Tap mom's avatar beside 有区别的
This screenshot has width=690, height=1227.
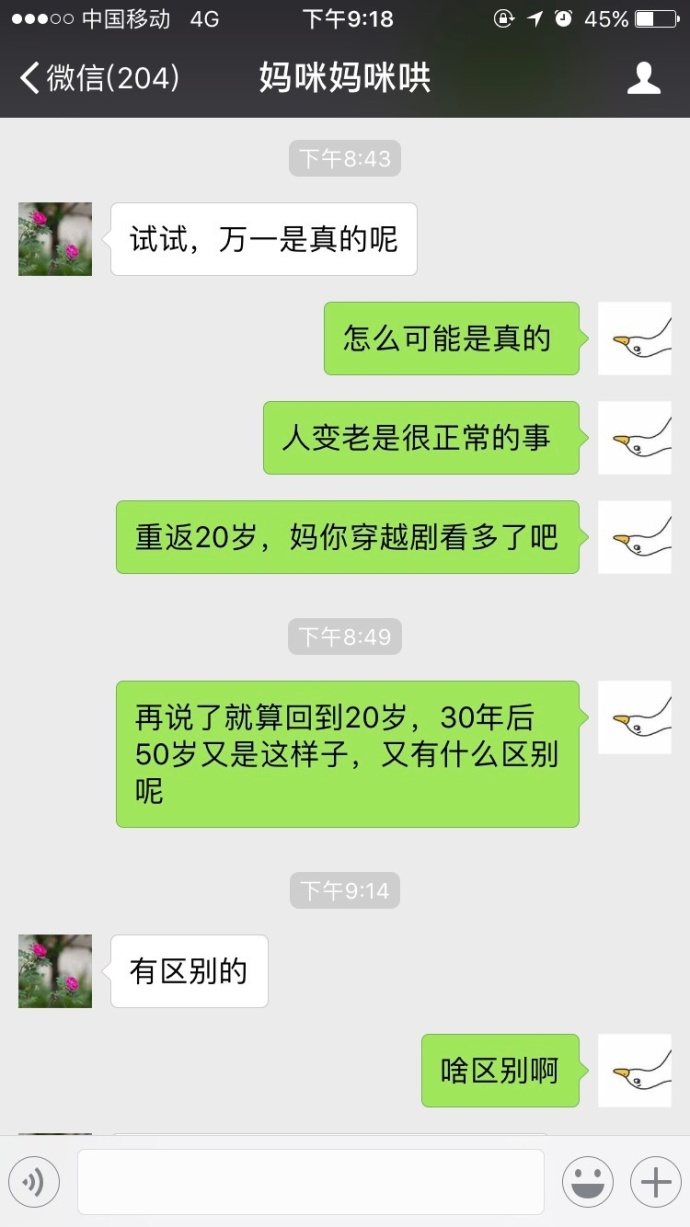click(55, 971)
